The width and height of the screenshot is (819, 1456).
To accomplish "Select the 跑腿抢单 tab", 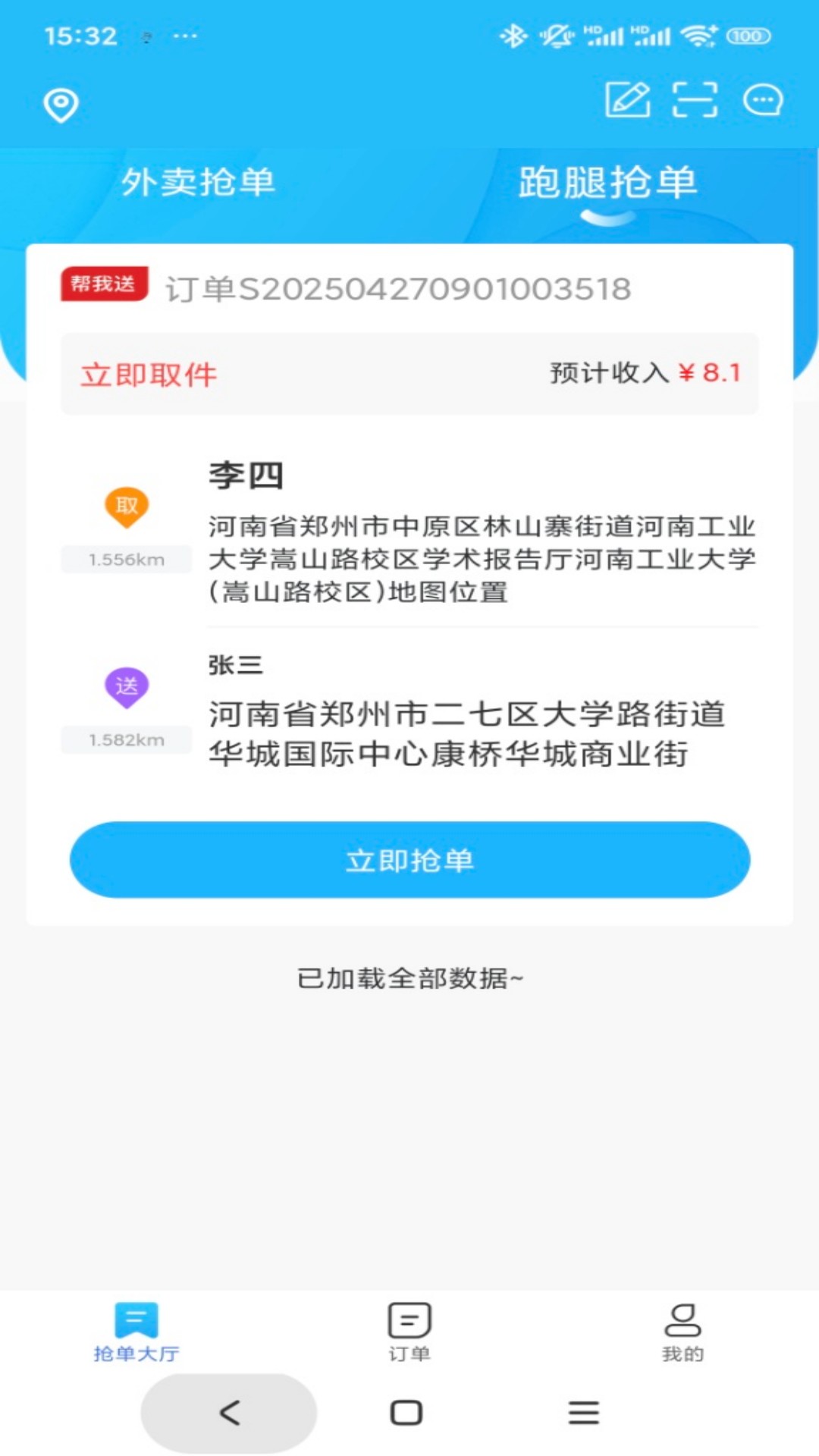I will coord(607,182).
